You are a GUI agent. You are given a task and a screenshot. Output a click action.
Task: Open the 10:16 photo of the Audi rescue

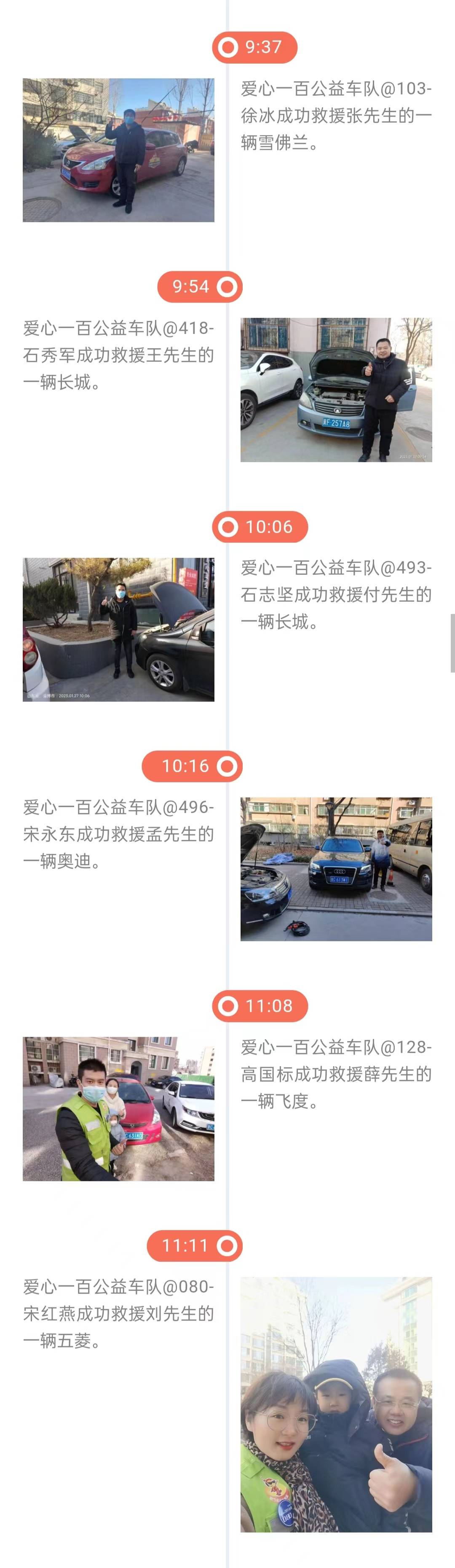pyautogui.click(x=336, y=869)
